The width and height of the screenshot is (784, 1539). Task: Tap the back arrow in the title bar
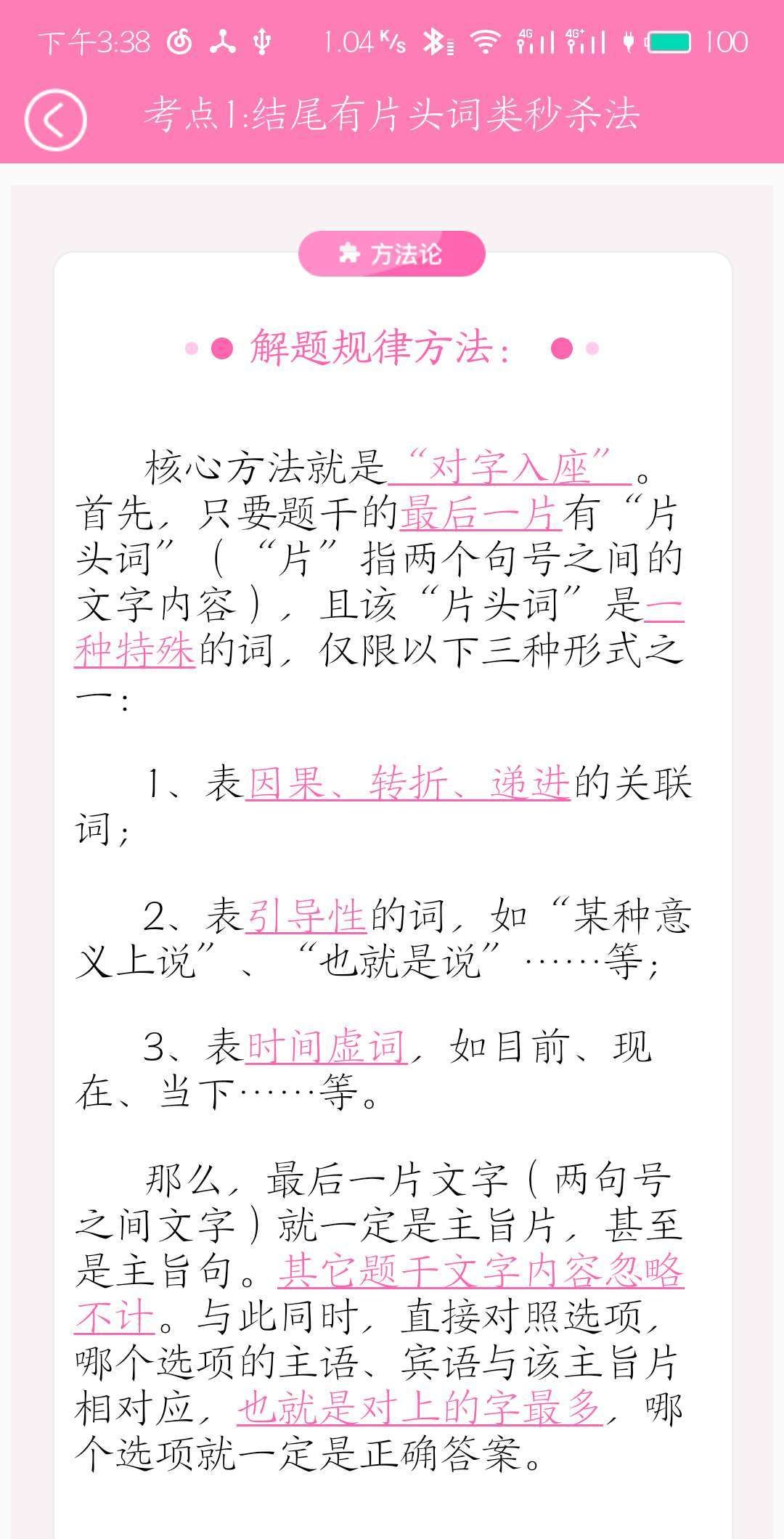53,116
